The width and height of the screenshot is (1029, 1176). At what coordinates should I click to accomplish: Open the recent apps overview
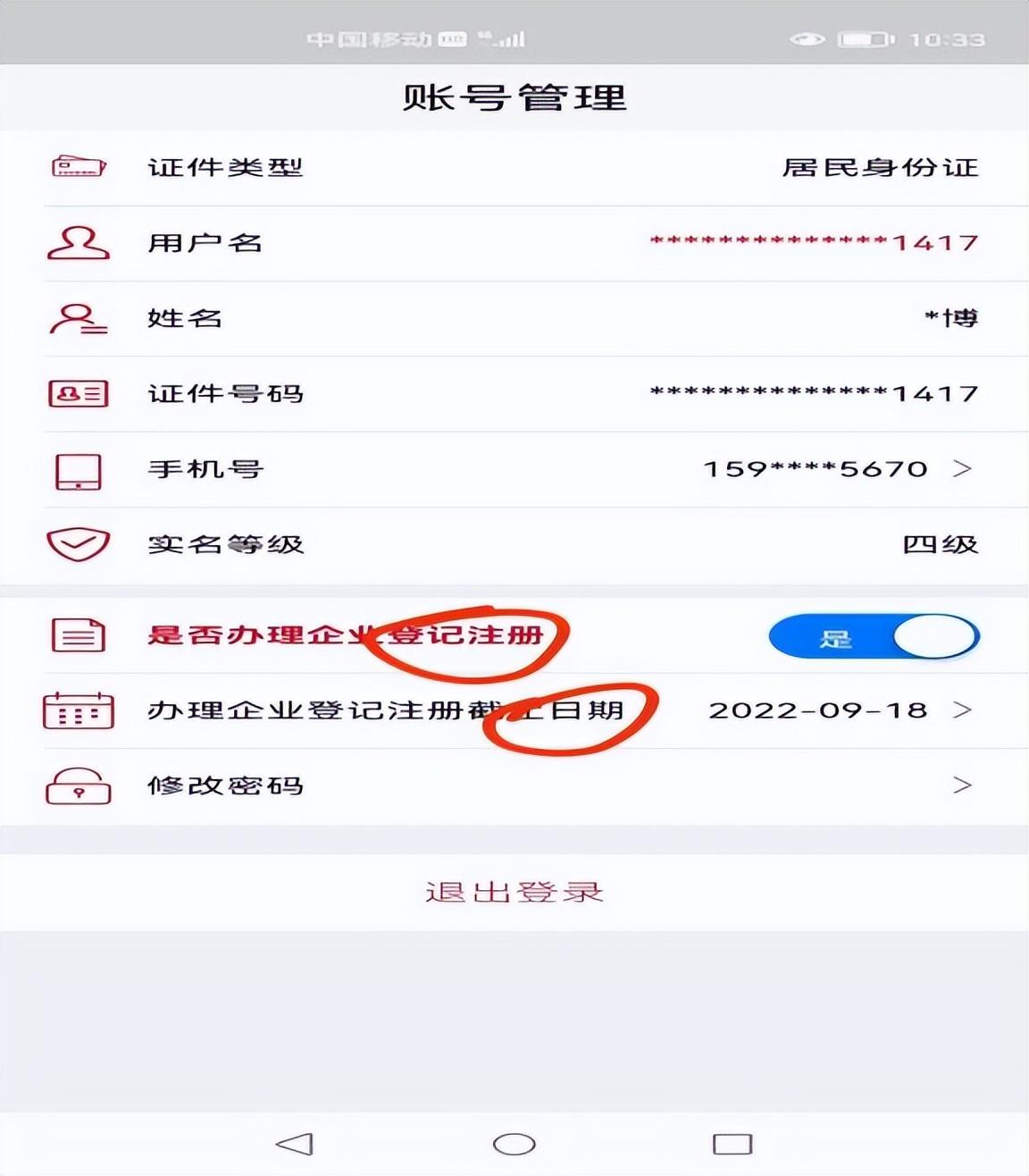pyautogui.click(x=732, y=1144)
